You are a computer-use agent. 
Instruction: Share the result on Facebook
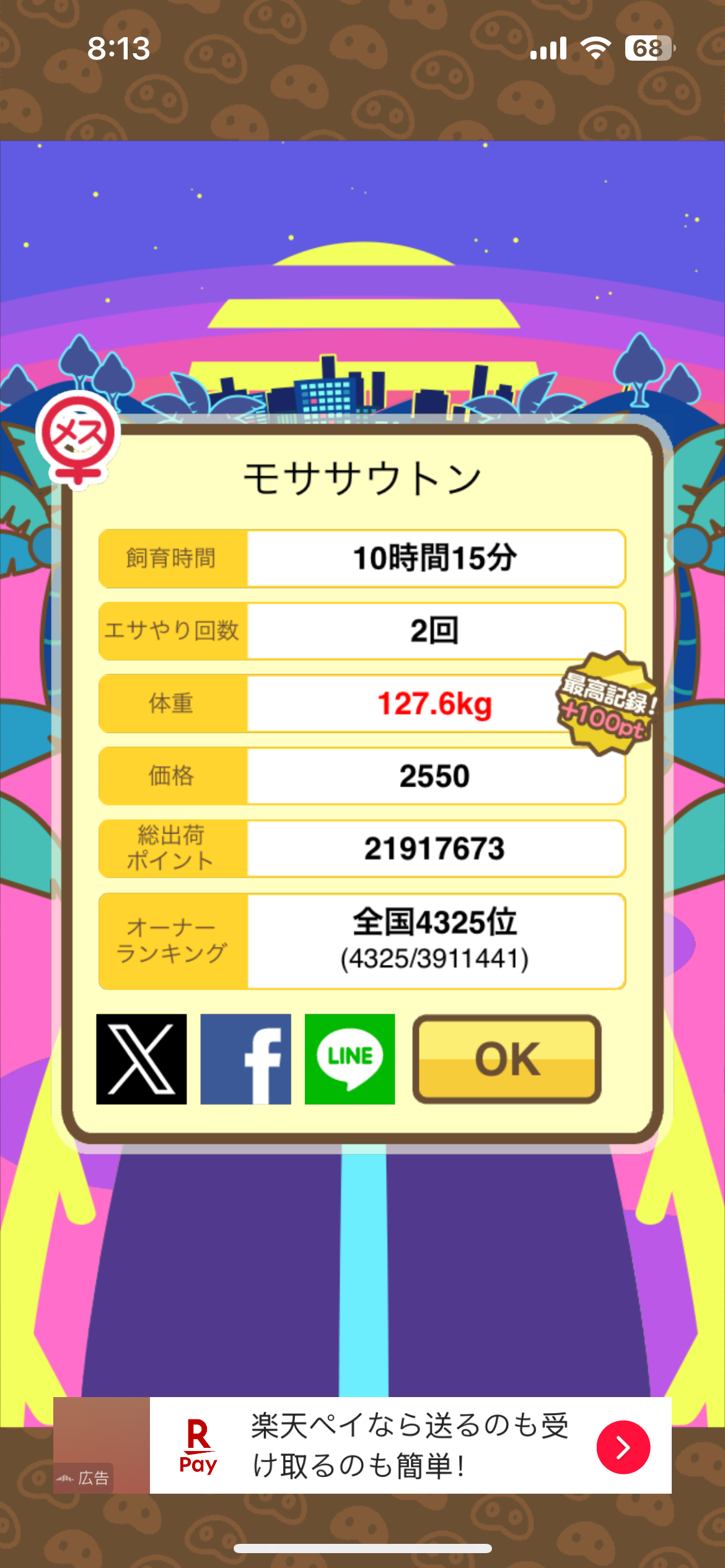click(x=245, y=1059)
